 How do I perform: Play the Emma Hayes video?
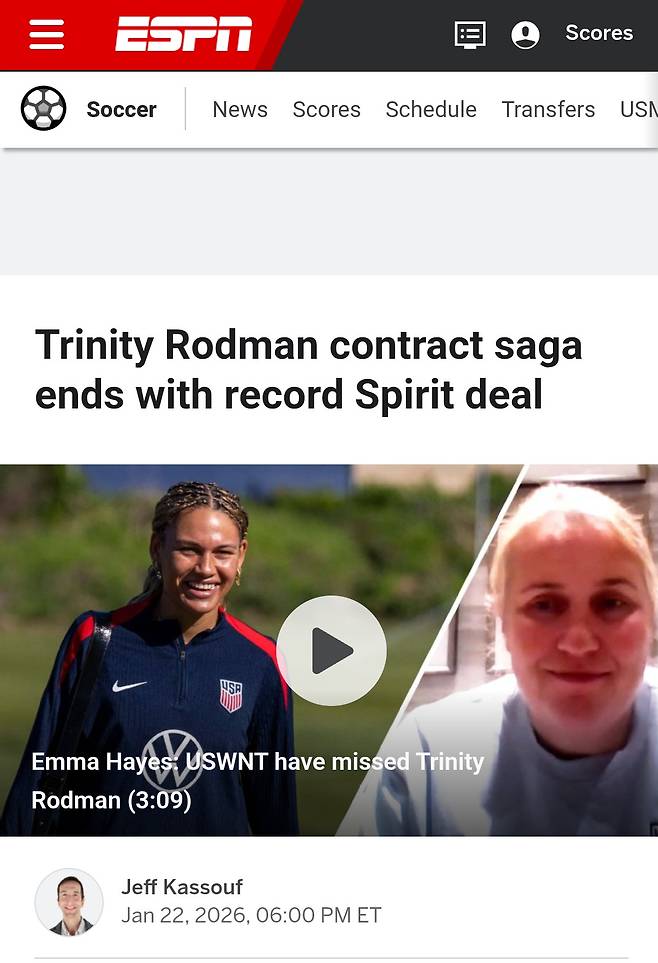click(330, 651)
